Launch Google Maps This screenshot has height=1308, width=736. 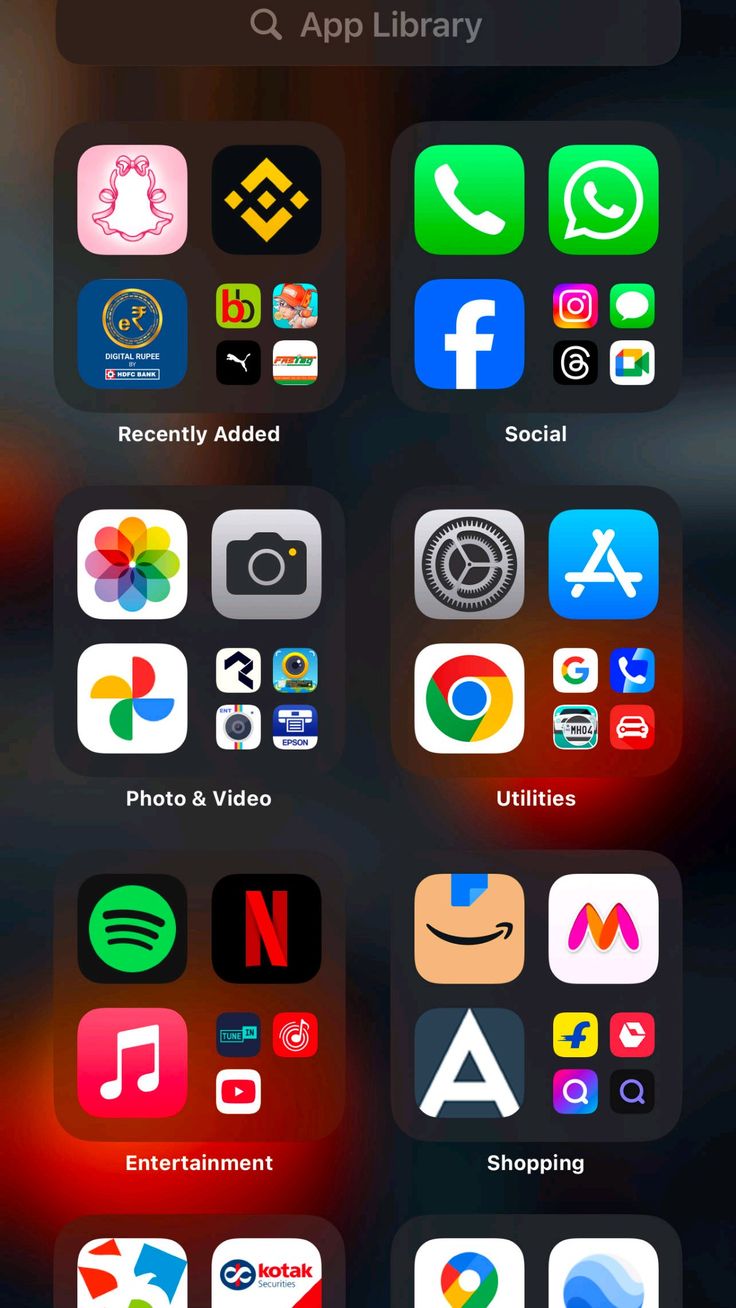(x=469, y=1275)
